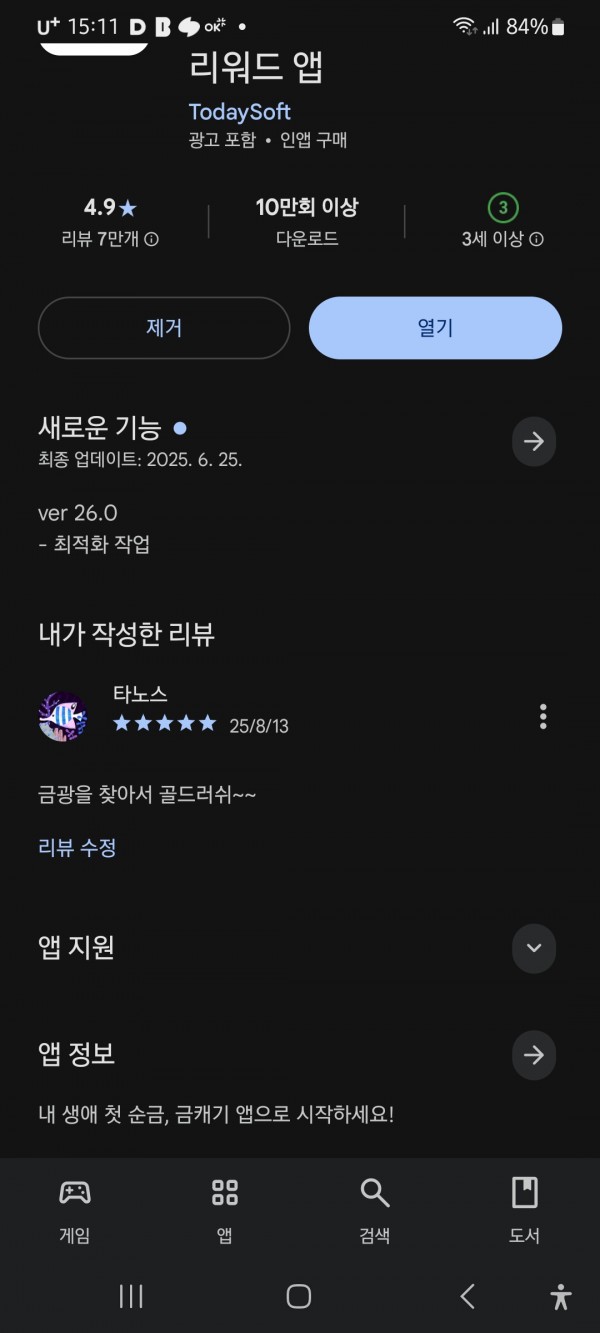Switch to the 앱 tab
600x1333 pixels.
tap(225, 1210)
